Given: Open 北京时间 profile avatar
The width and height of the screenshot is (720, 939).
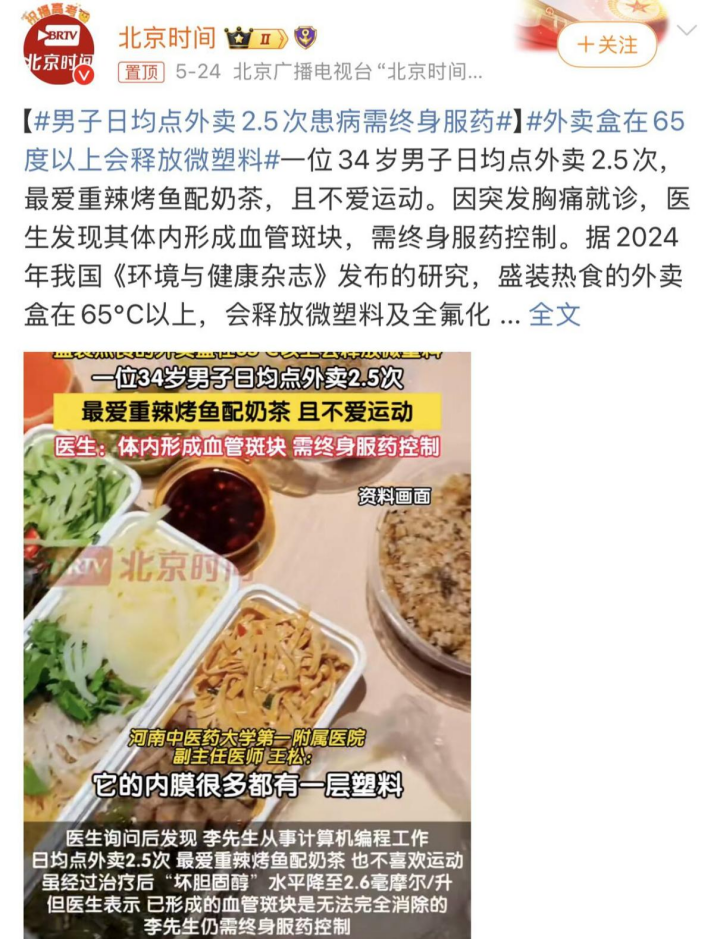Looking at the screenshot, I should 58,47.
